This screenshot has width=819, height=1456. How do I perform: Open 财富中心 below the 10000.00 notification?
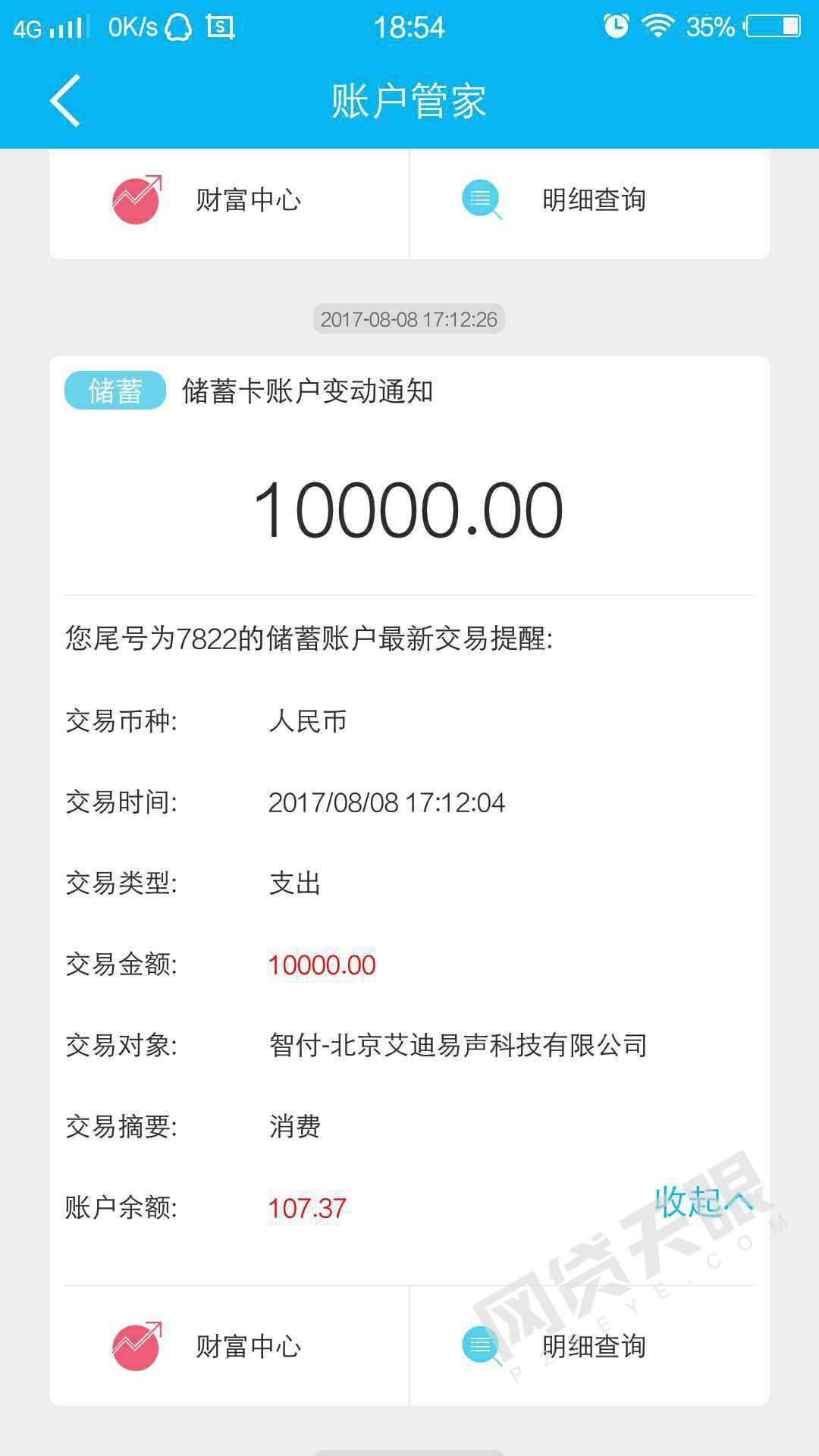229,1346
